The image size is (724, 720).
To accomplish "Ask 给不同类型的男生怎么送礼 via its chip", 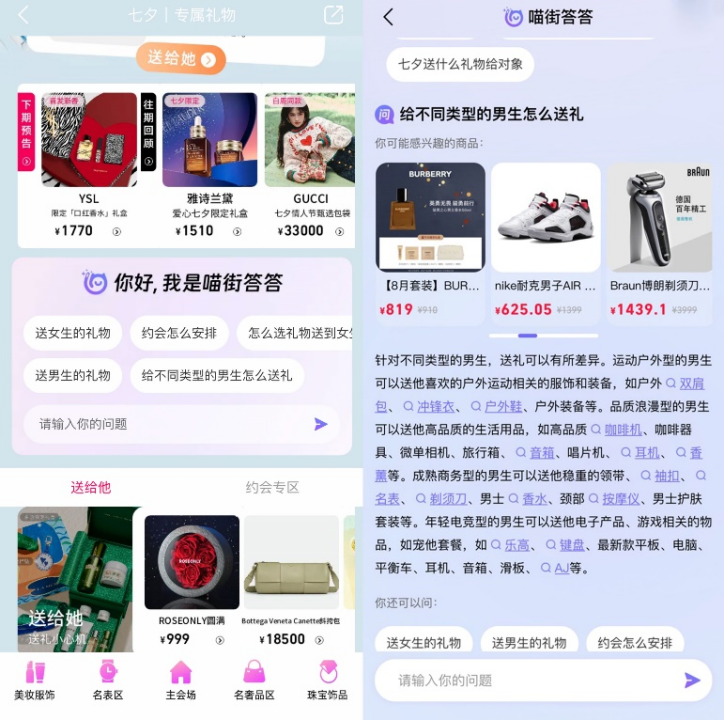I will 217,375.
